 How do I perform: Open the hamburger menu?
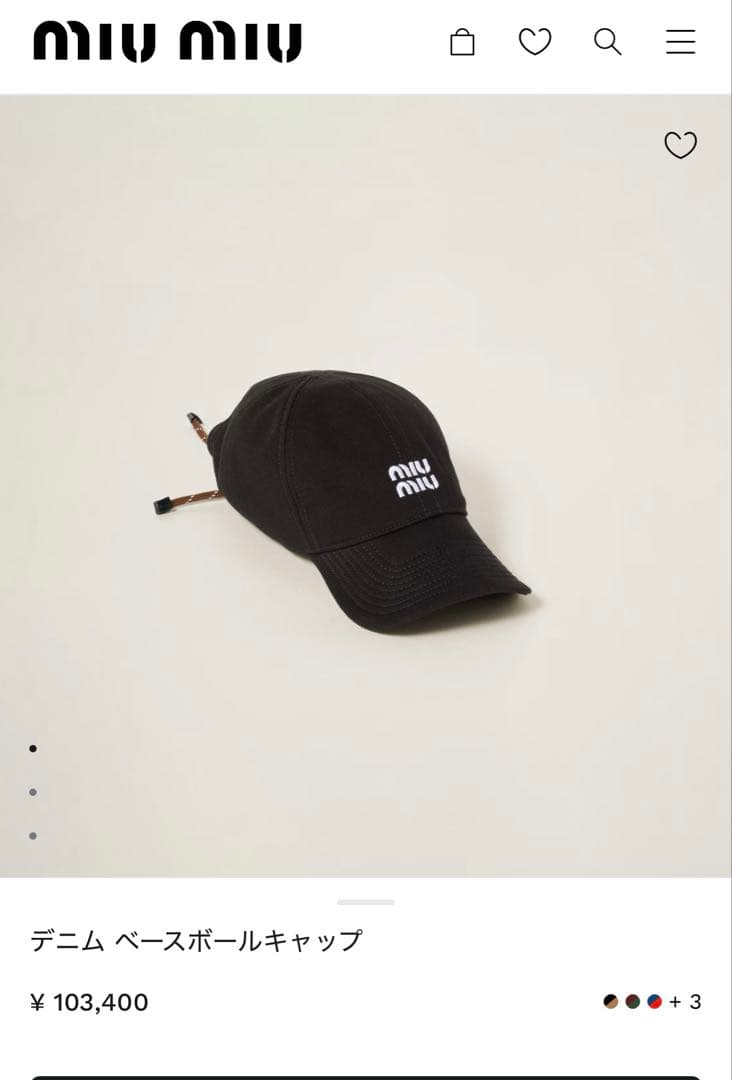tap(681, 42)
